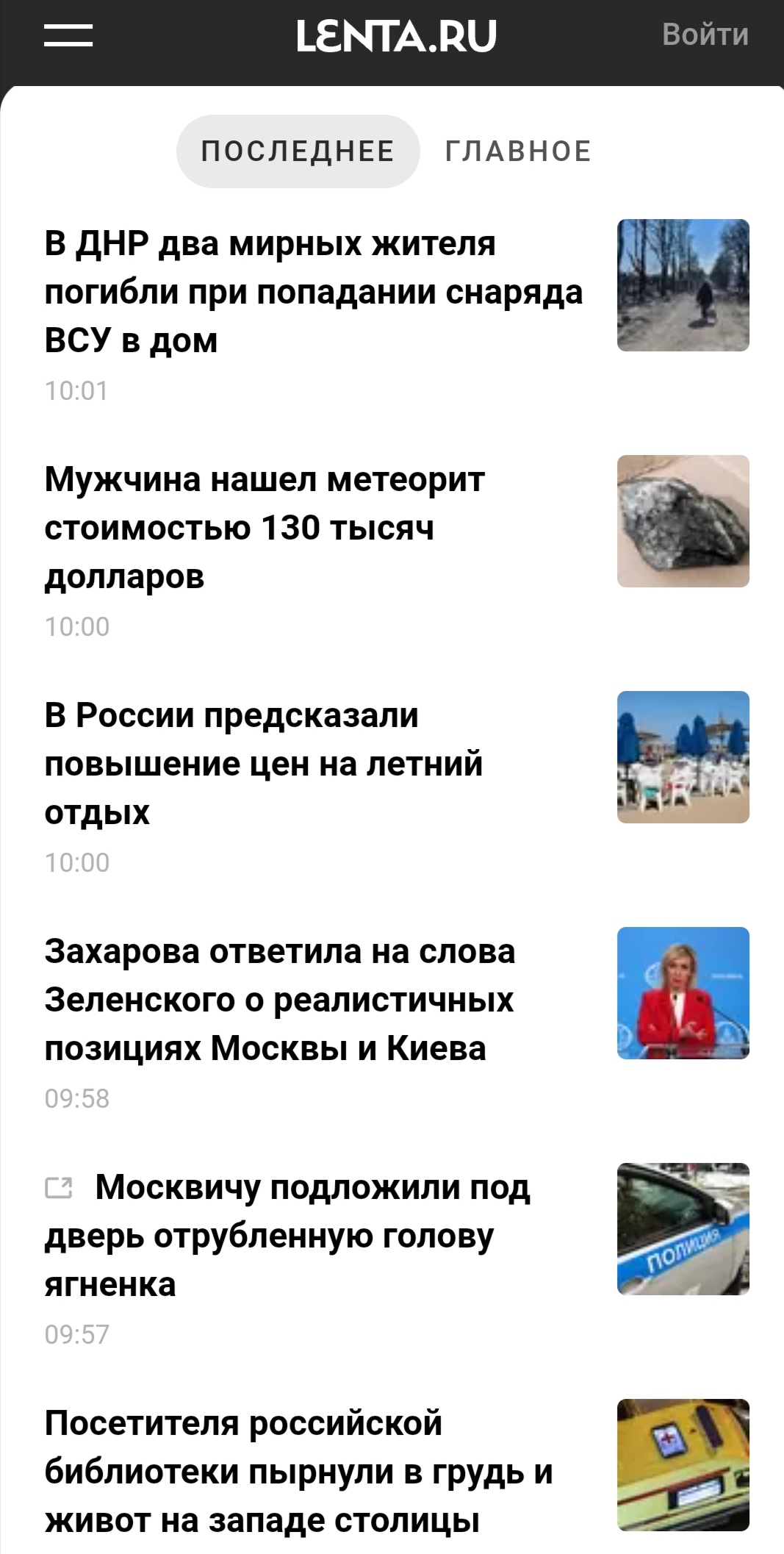Open Захарова's reply to Зеленский article
Viewport: 784px width, 1554px height.
(x=280, y=1000)
